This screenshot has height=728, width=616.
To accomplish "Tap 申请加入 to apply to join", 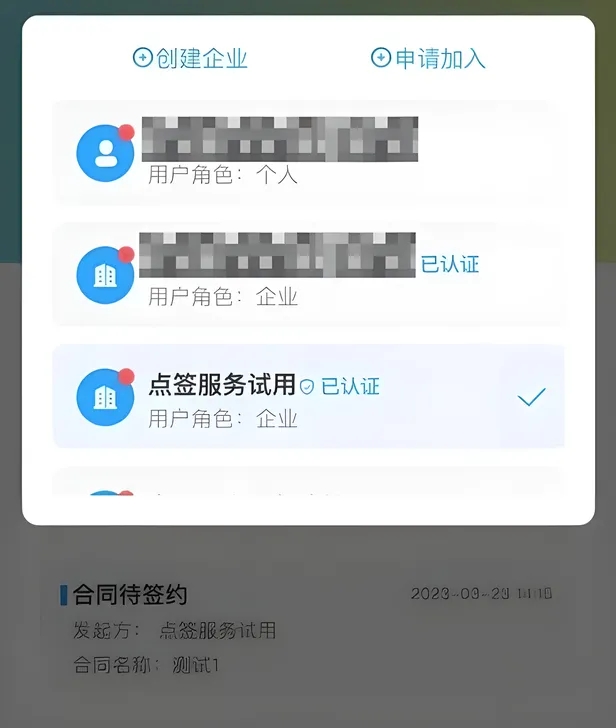I will coord(428,58).
